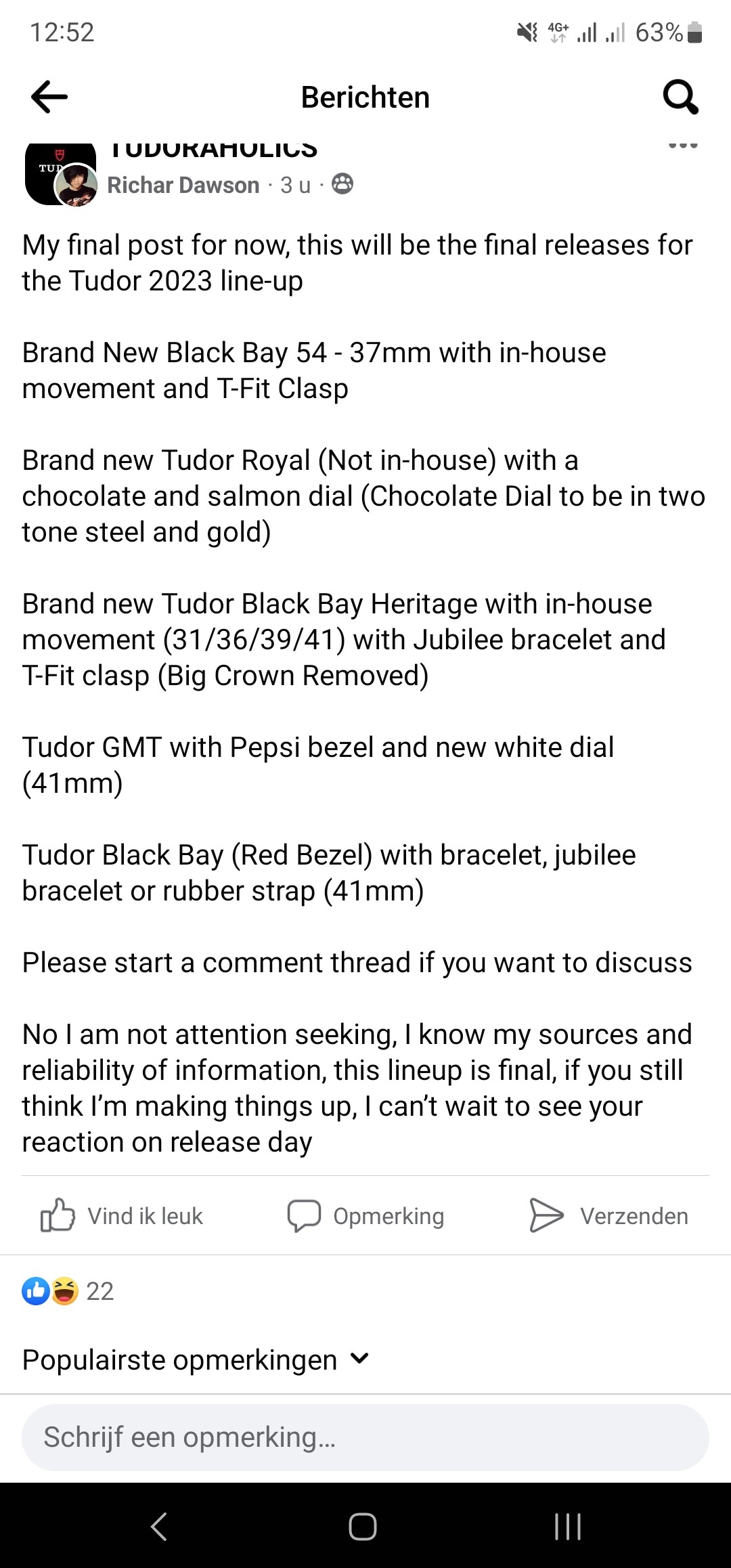731x1568 pixels.
Task: Share the post via Verzenden
Action: [x=608, y=1216]
